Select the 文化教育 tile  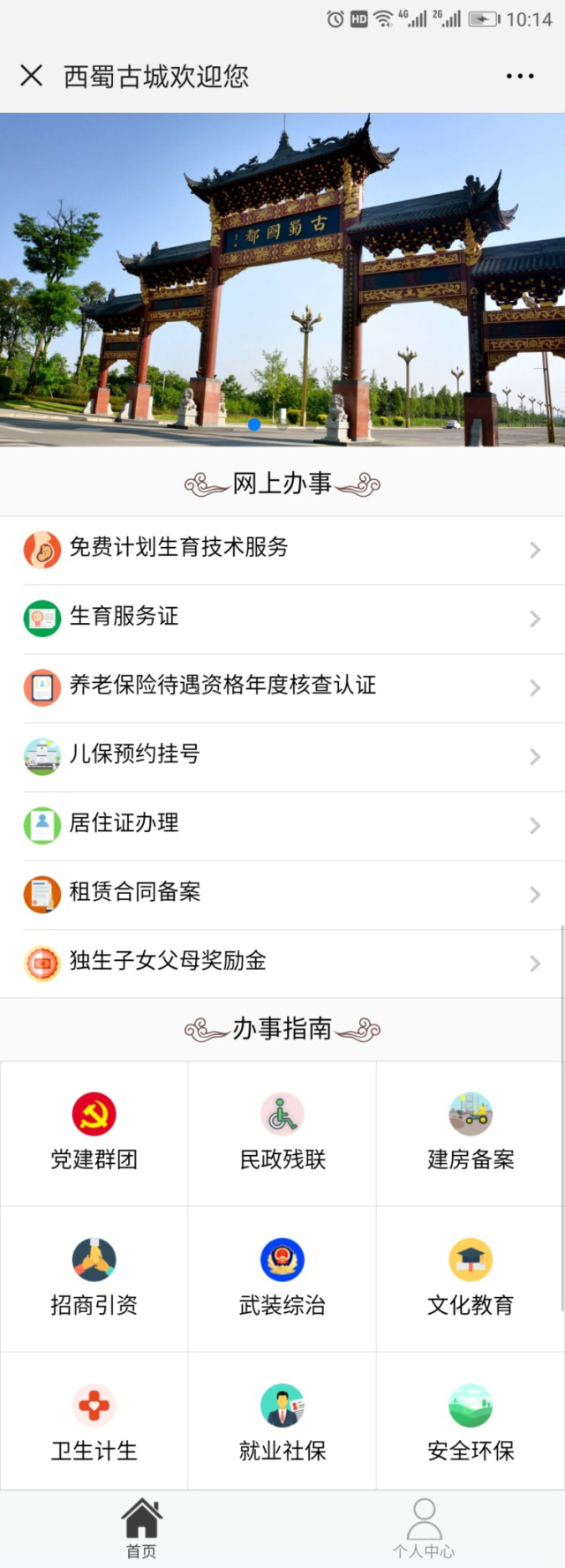pos(471,1279)
